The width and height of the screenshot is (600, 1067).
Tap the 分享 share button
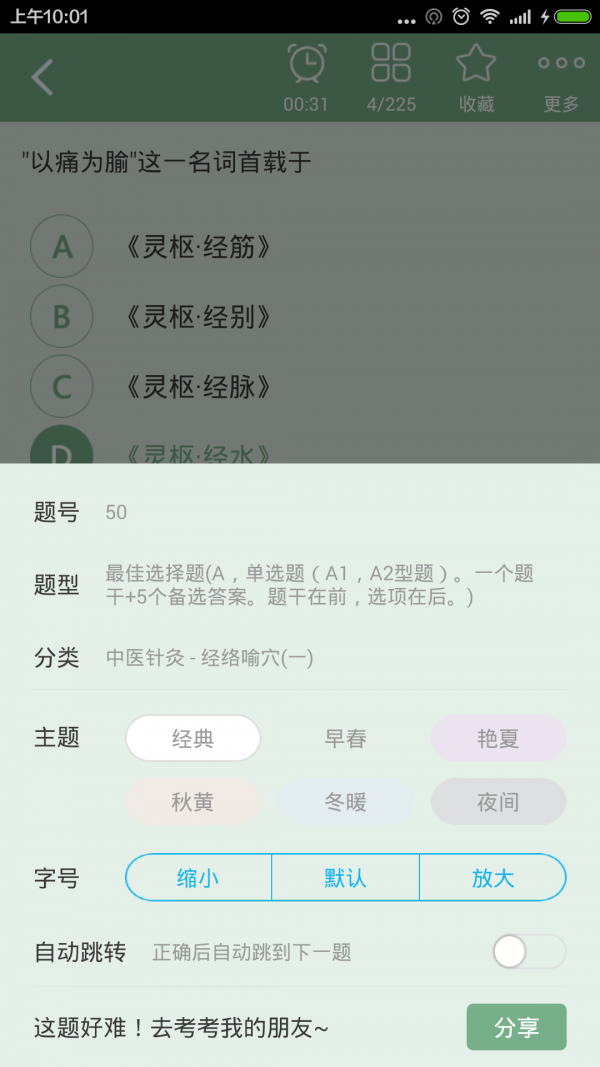click(x=516, y=1027)
